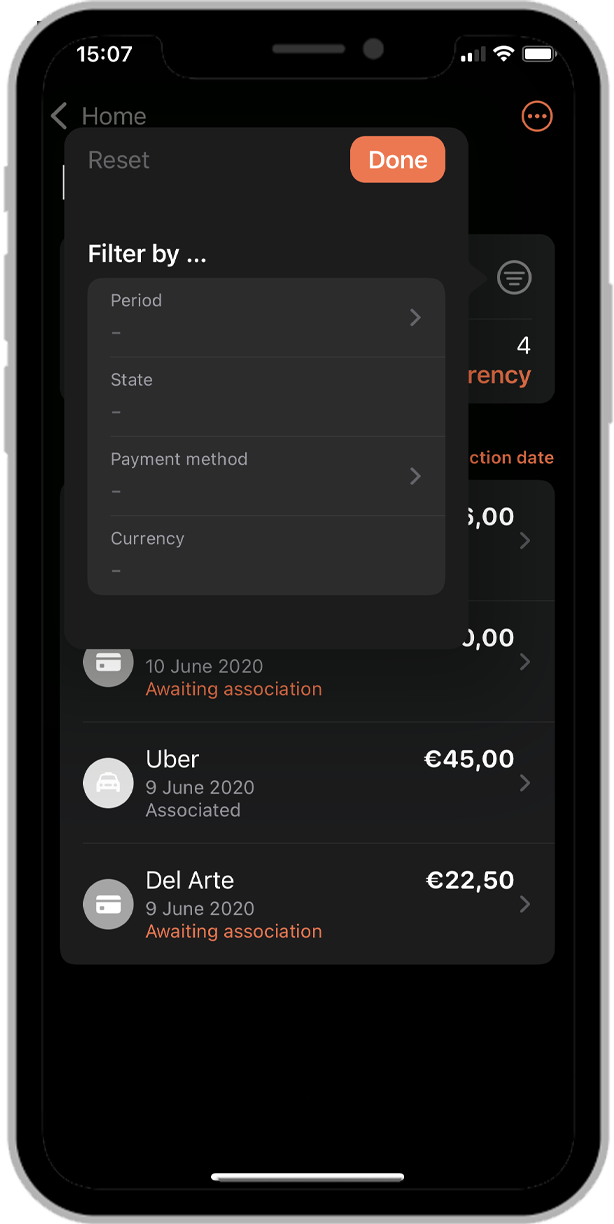Reset all filters
Image resolution: width=614 pixels, height=1224 pixels.
(x=118, y=160)
